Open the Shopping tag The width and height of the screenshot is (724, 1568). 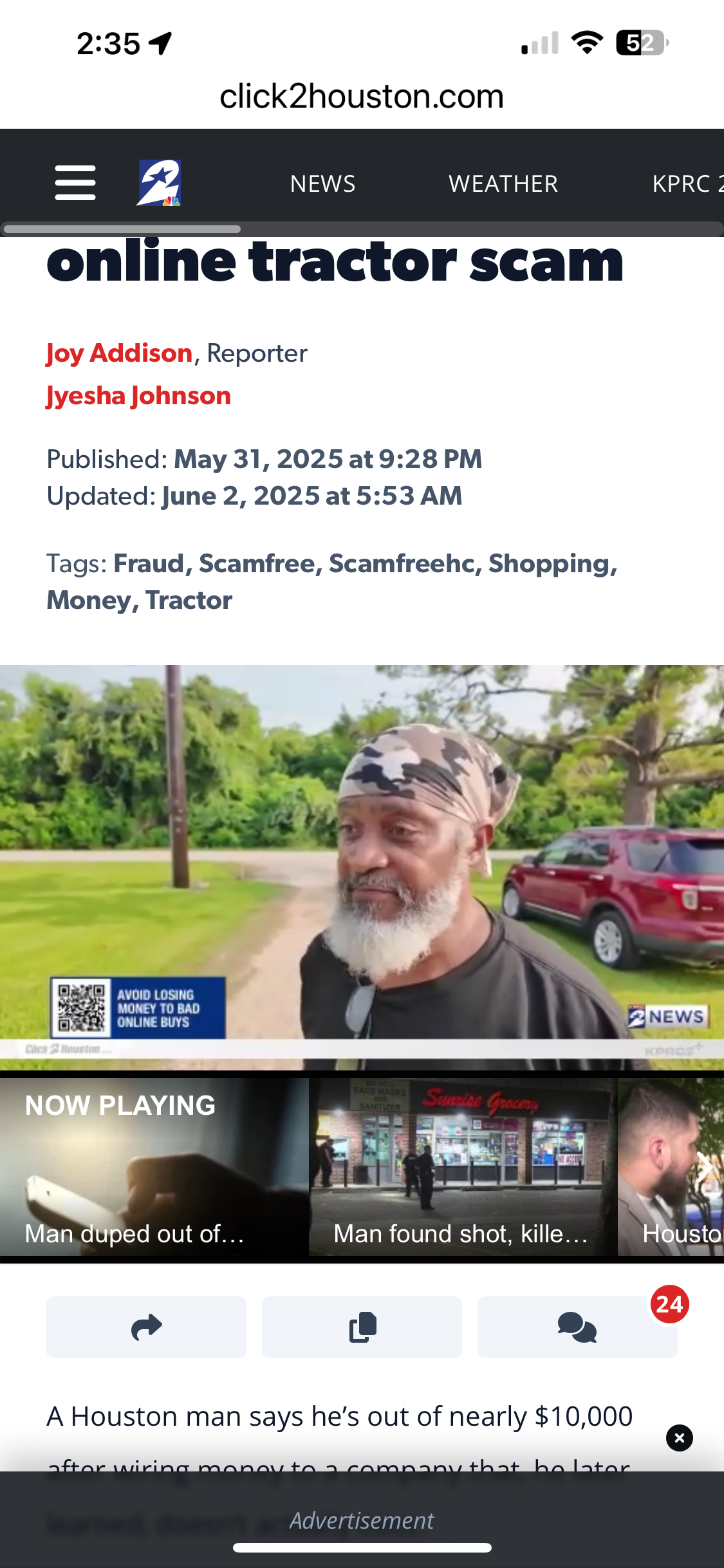pyautogui.click(x=549, y=564)
